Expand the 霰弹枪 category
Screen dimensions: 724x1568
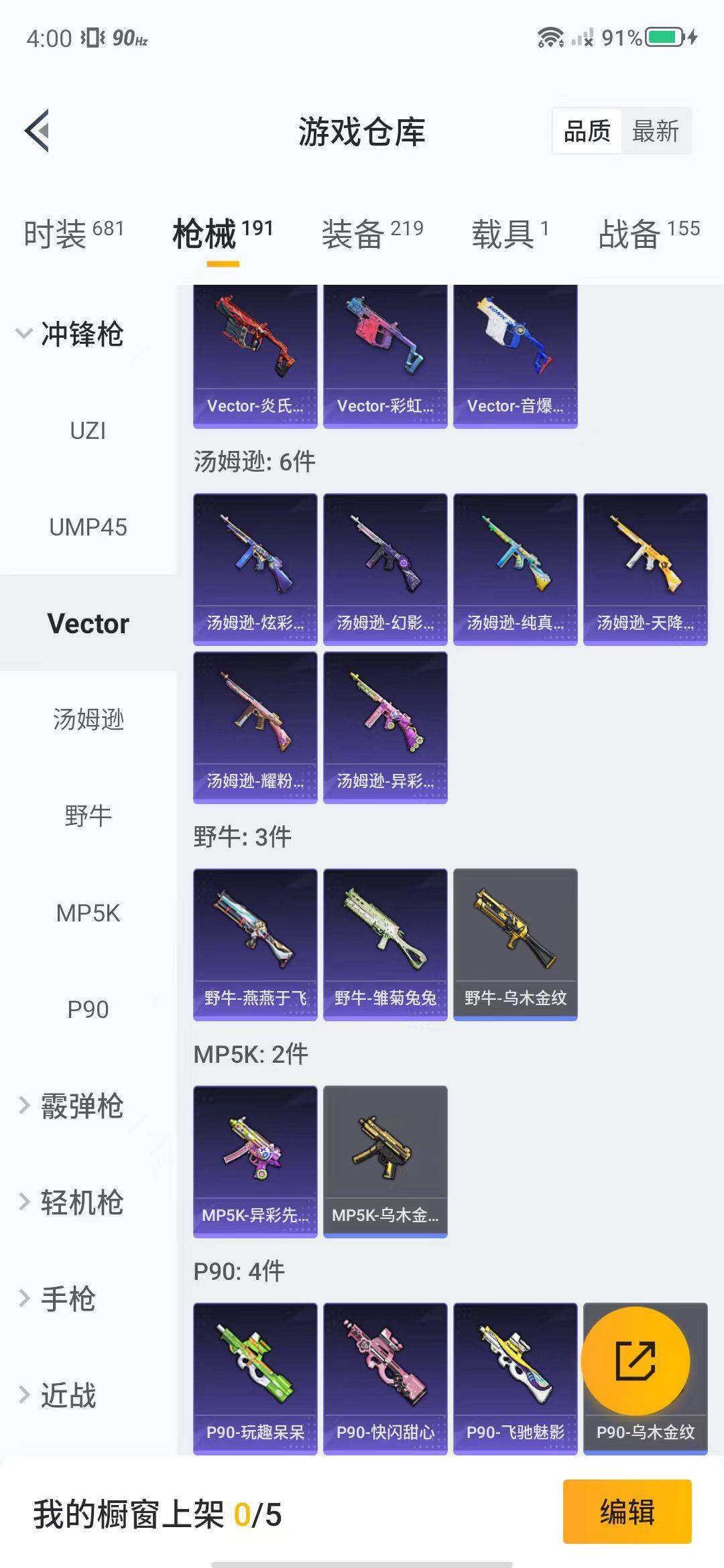click(x=70, y=1106)
